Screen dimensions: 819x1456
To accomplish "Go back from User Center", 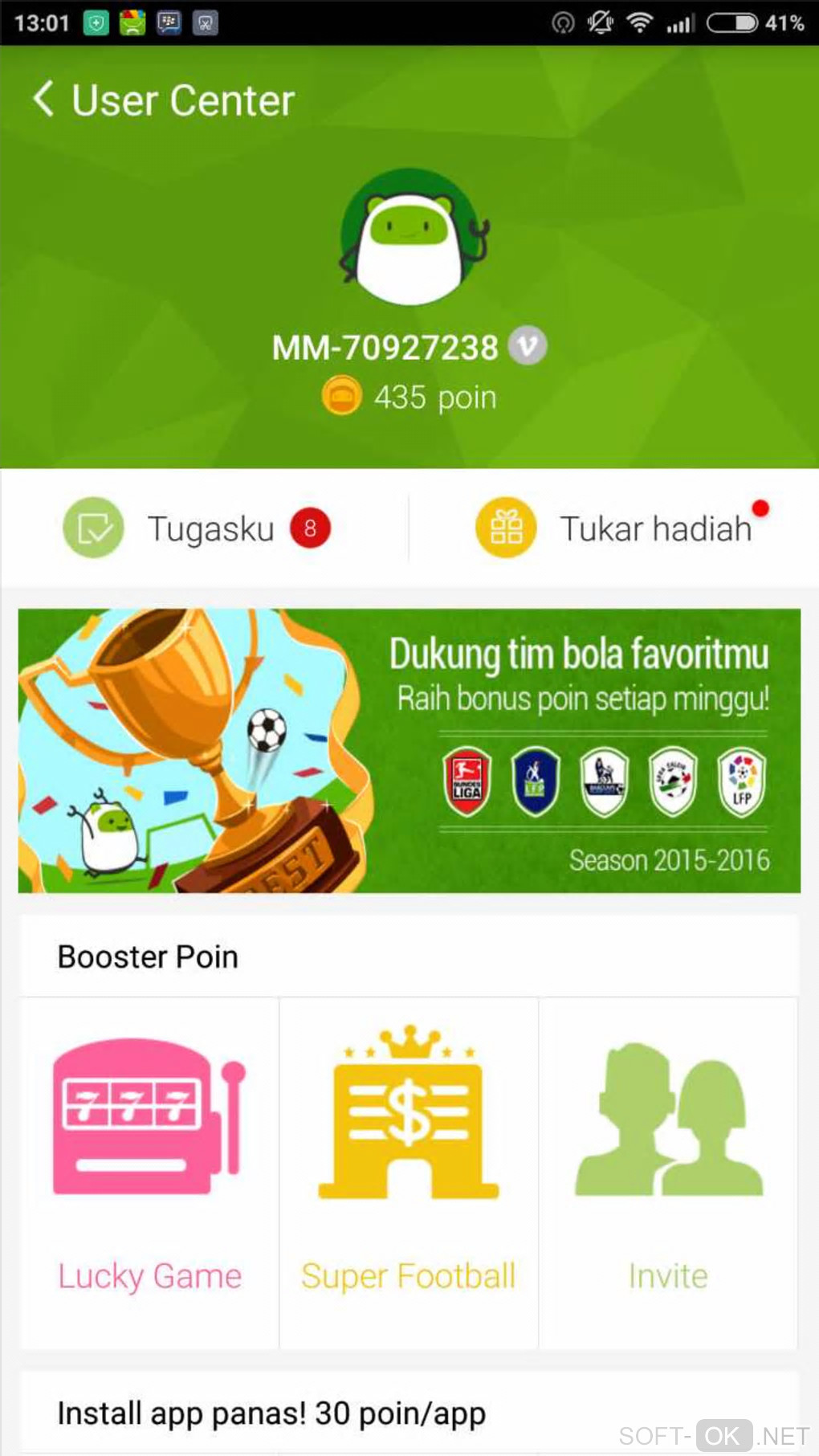I will click(x=44, y=100).
